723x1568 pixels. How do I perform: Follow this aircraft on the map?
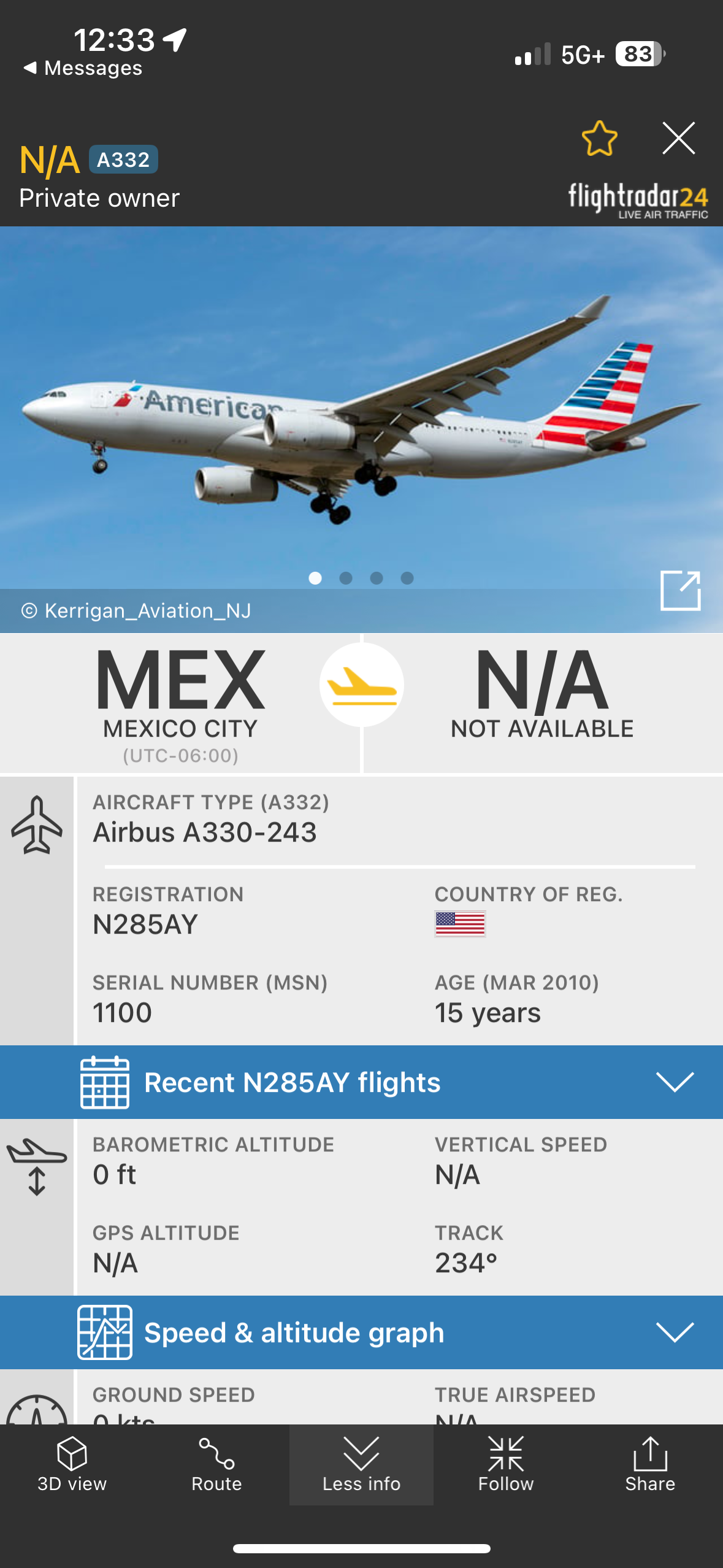[x=506, y=1465]
